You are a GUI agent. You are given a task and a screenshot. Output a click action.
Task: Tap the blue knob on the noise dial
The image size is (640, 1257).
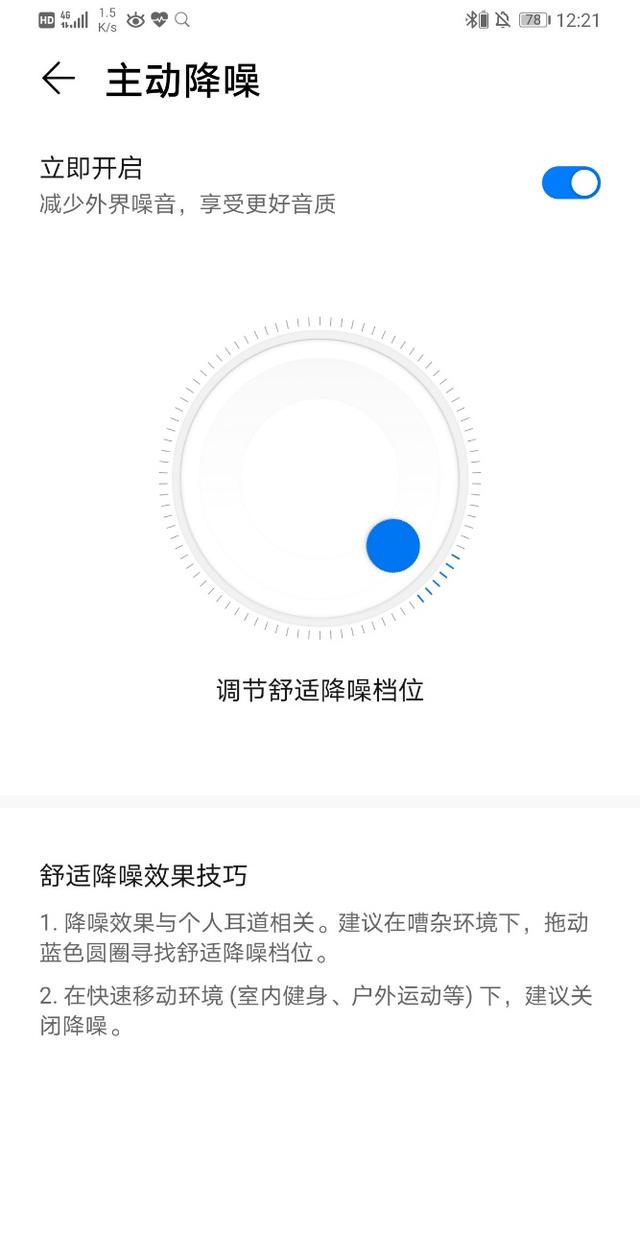(x=393, y=546)
